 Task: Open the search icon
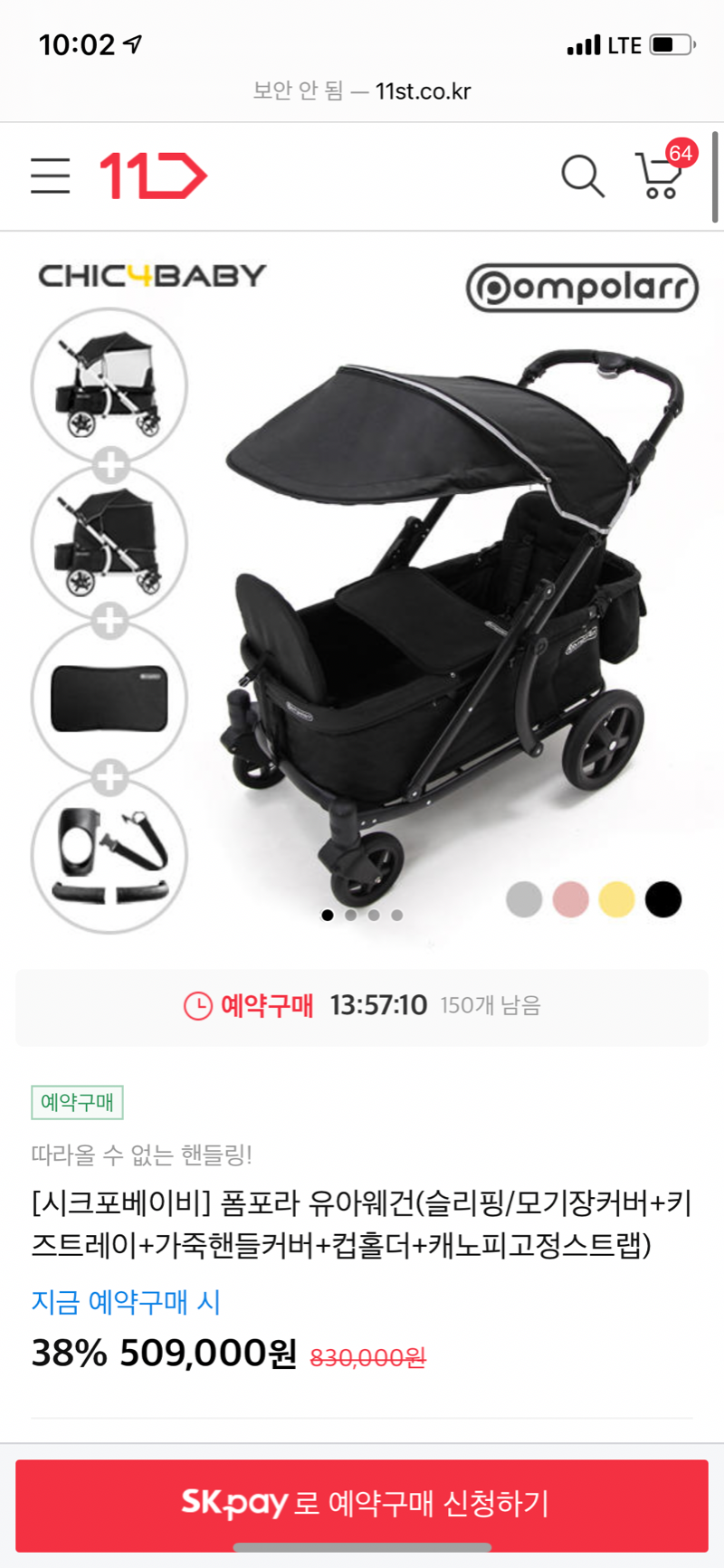[582, 176]
